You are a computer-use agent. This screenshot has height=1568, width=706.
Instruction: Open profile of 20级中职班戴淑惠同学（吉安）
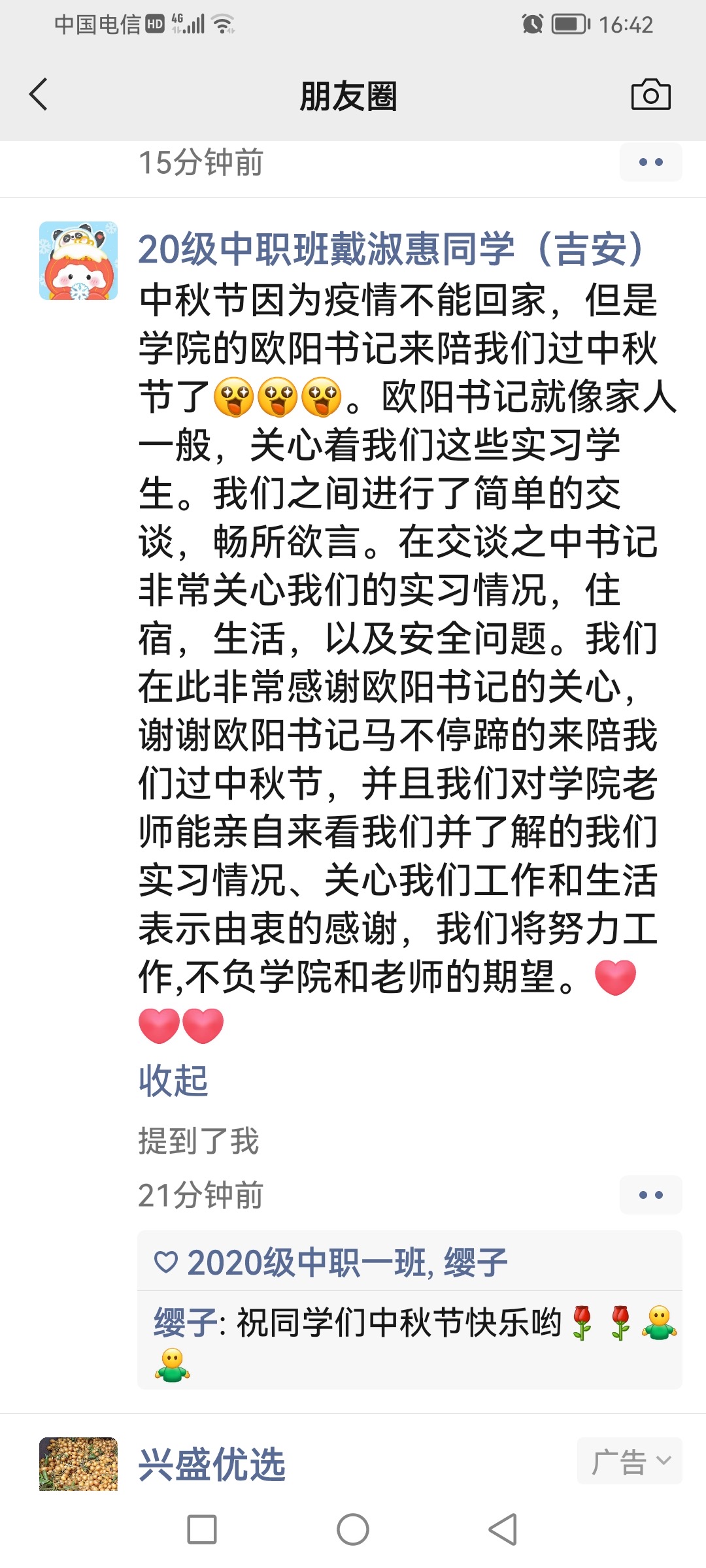click(392, 250)
